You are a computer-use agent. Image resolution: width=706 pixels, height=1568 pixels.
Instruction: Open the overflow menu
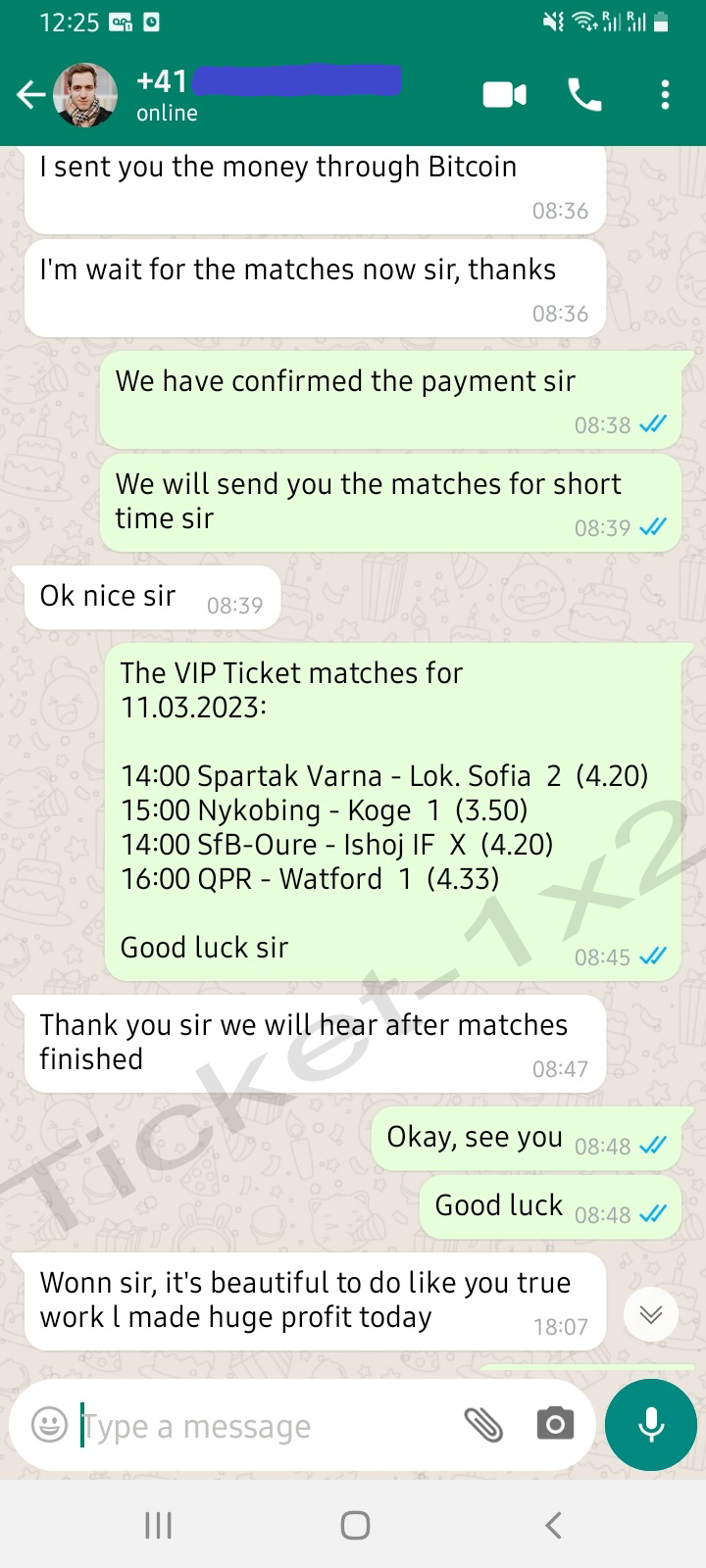pos(665,95)
